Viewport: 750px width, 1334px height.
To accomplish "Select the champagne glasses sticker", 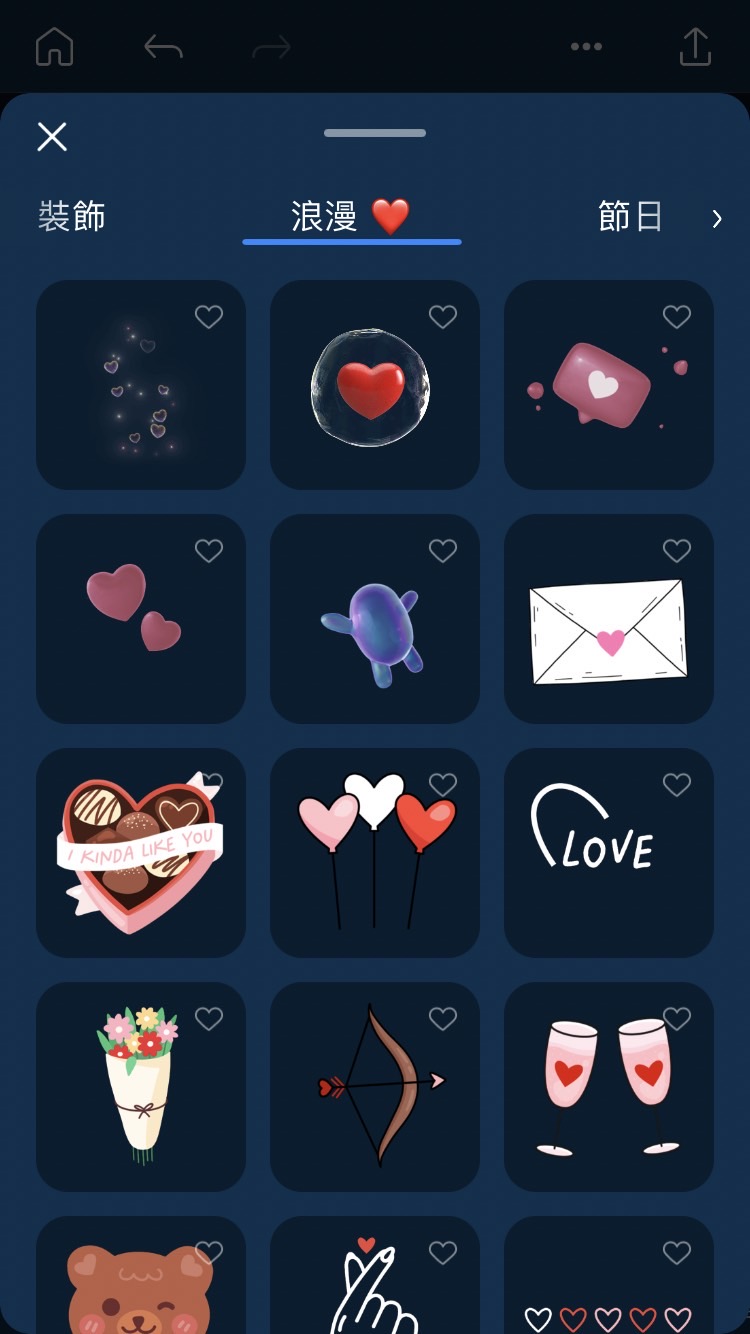I will point(608,1087).
